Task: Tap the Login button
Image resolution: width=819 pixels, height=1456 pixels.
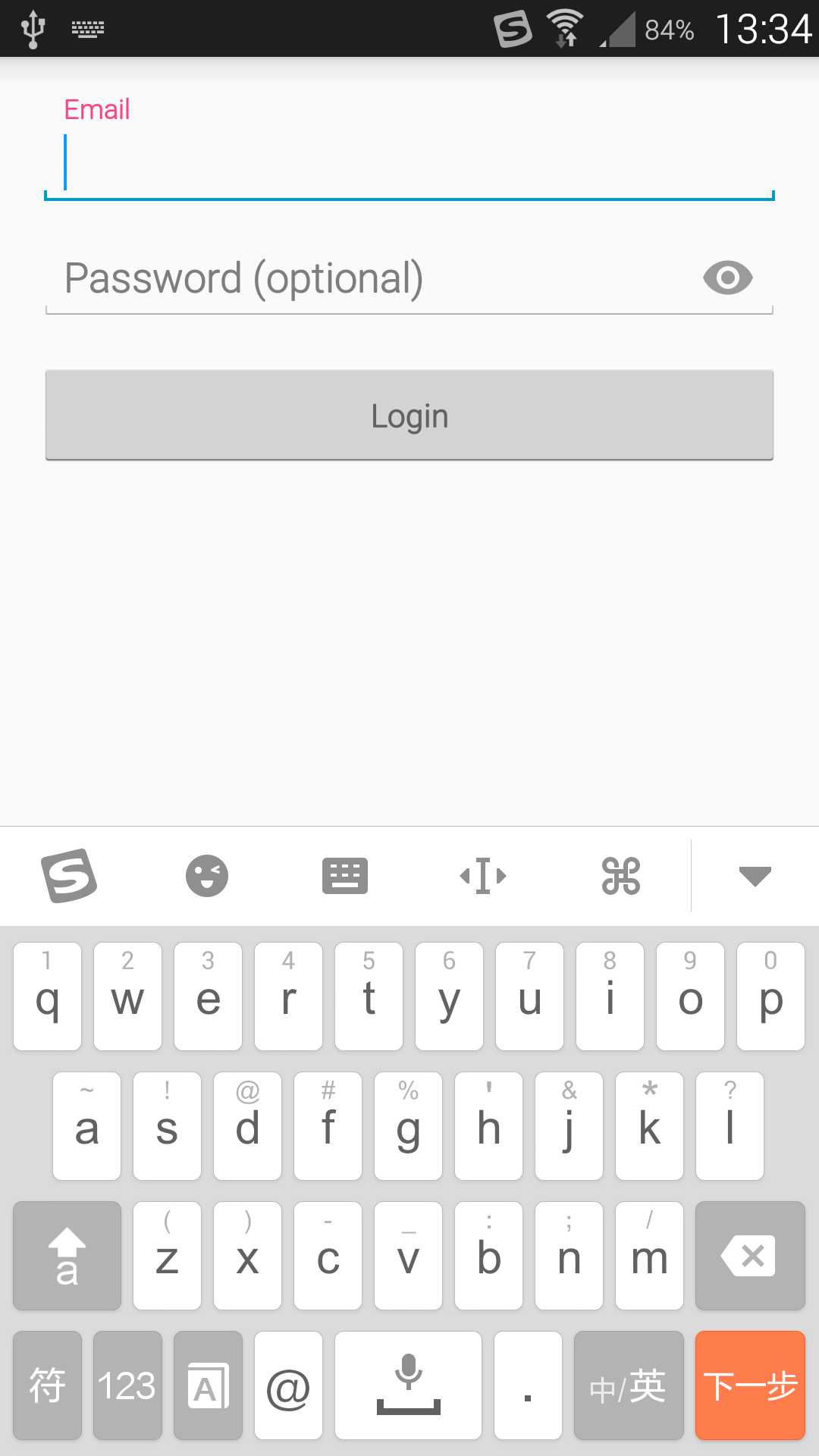Action: click(409, 416)
